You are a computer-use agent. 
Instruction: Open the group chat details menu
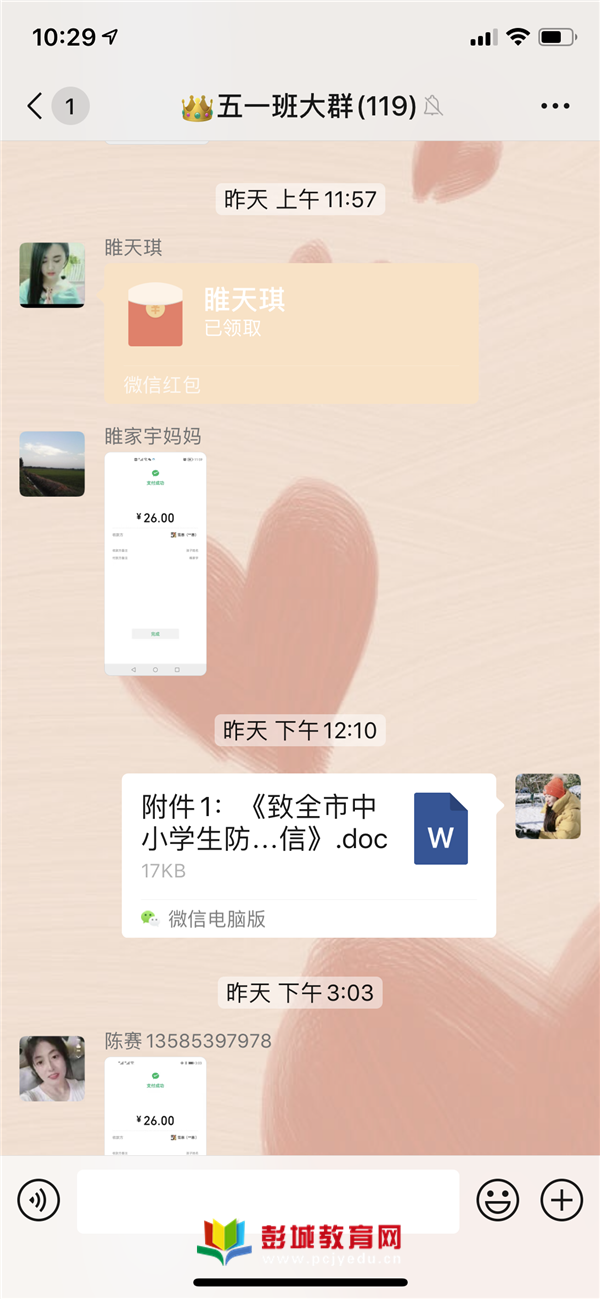point(554,106)
